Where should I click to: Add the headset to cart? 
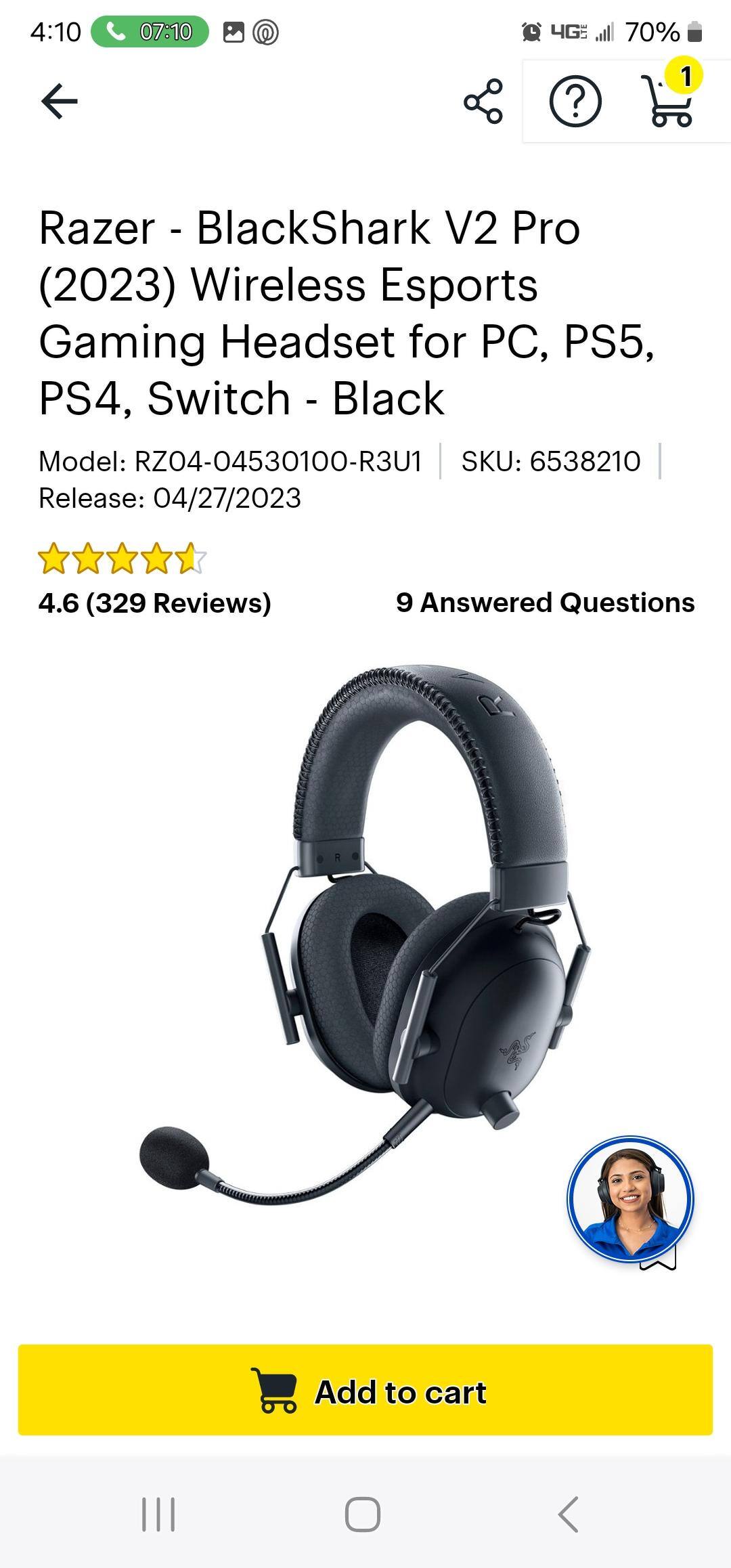tap(365, 1392)
